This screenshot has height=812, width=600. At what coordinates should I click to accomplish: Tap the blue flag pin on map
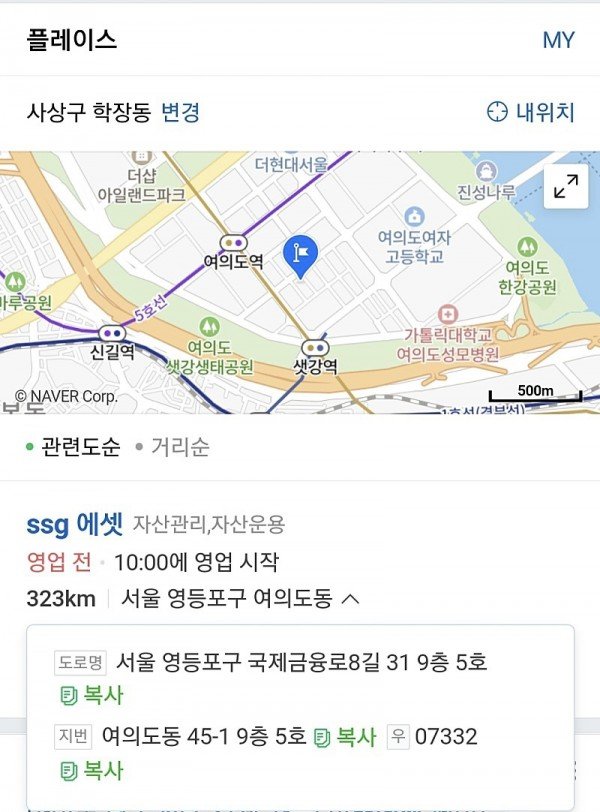pyautogui.click(x=300, y=256)
